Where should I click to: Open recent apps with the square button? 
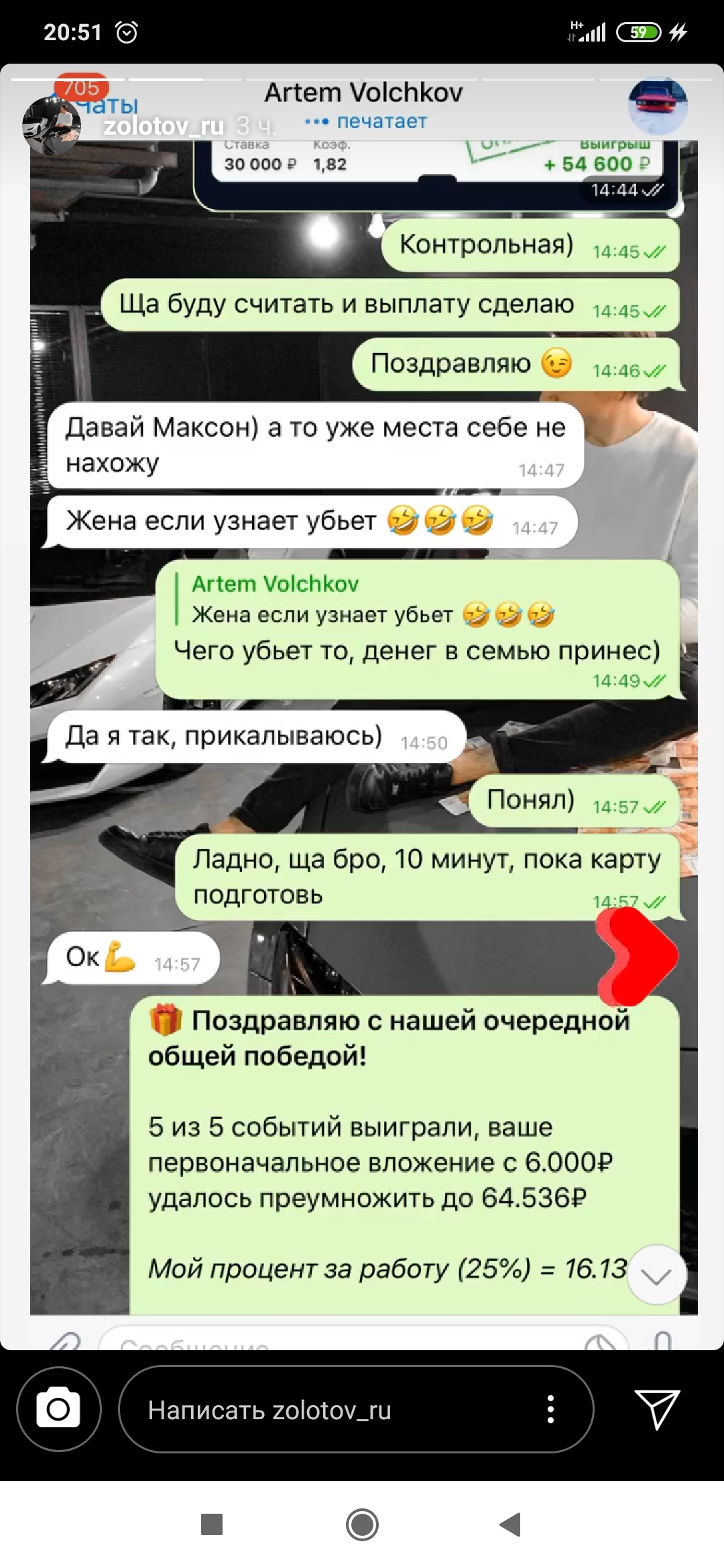tap(212, 1524)
